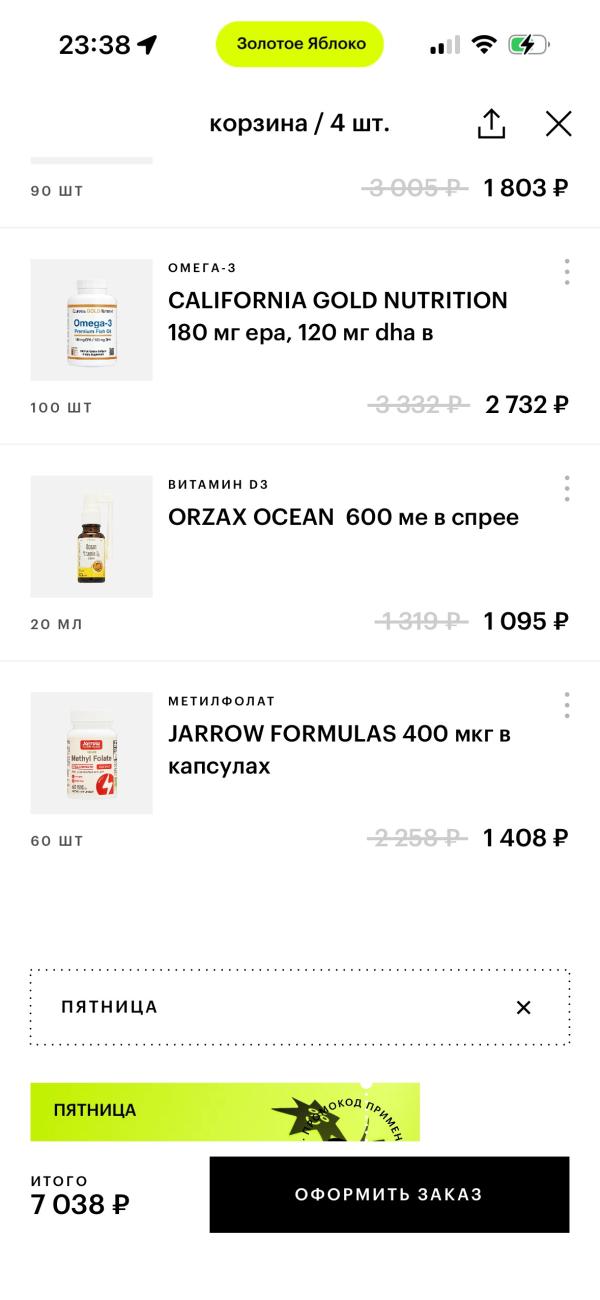Share the cart contents
Image resolution: width=600 pixels, height=1300 pixels.
tap(491, 124)
